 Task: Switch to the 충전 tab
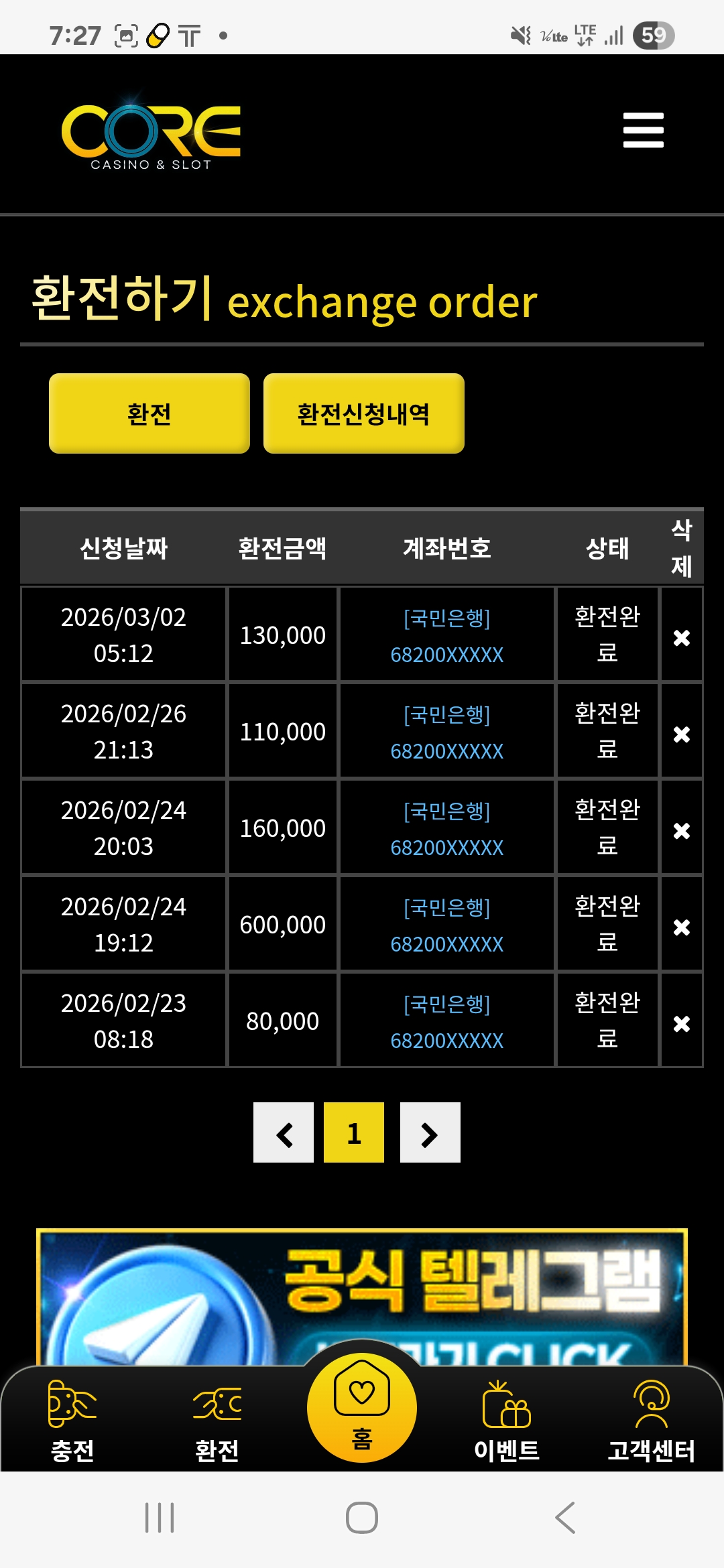tap(72, 1421)
